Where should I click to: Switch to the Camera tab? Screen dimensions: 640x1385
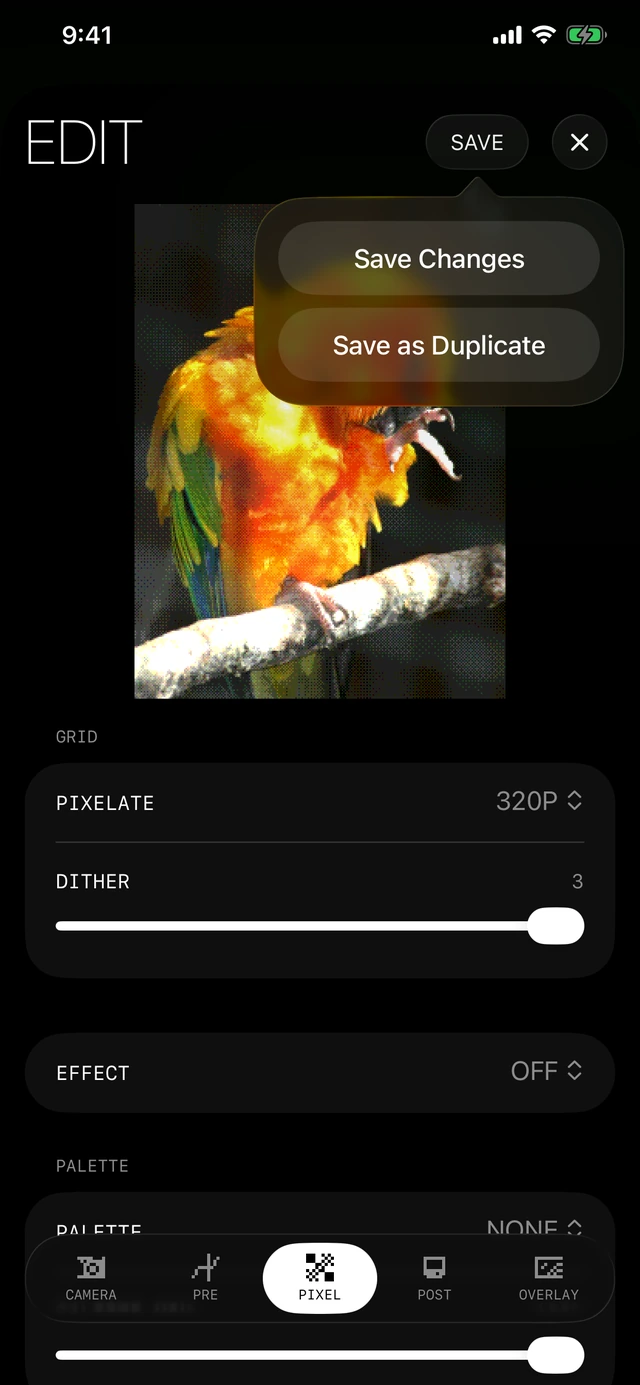91,1278
